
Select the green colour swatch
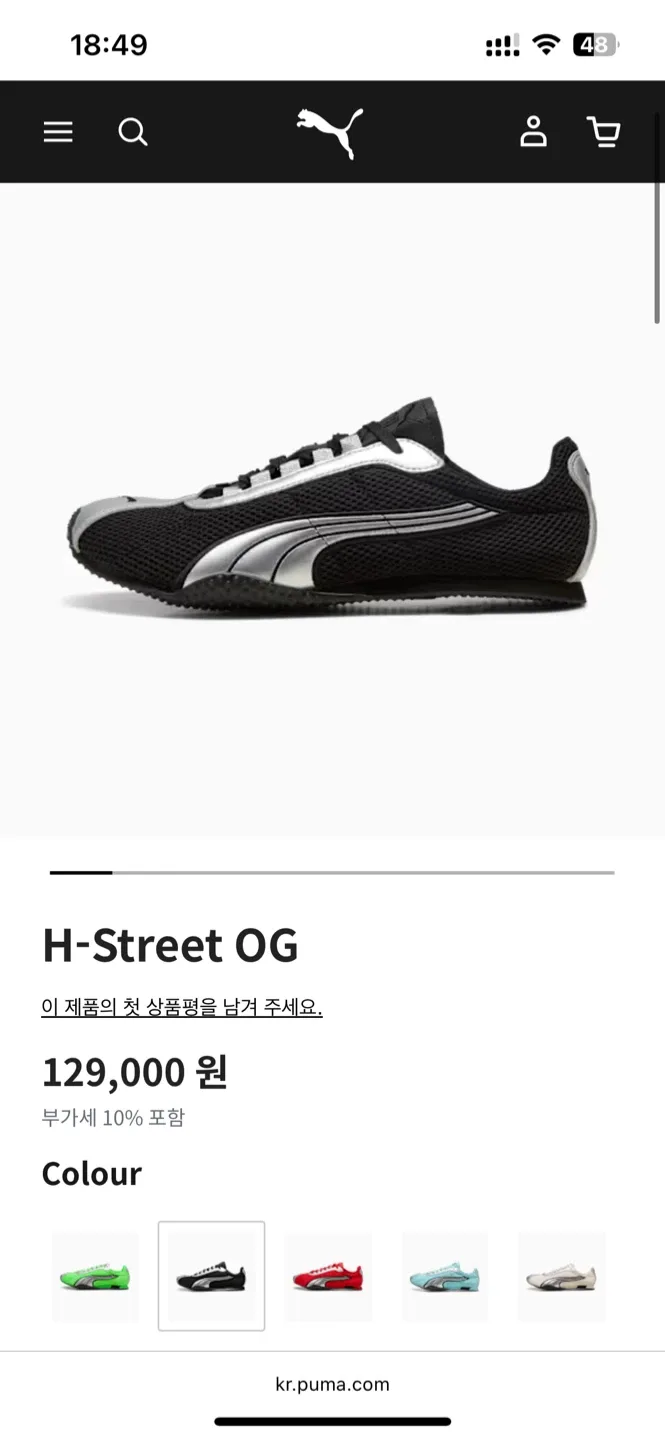tap(95, 1277)
